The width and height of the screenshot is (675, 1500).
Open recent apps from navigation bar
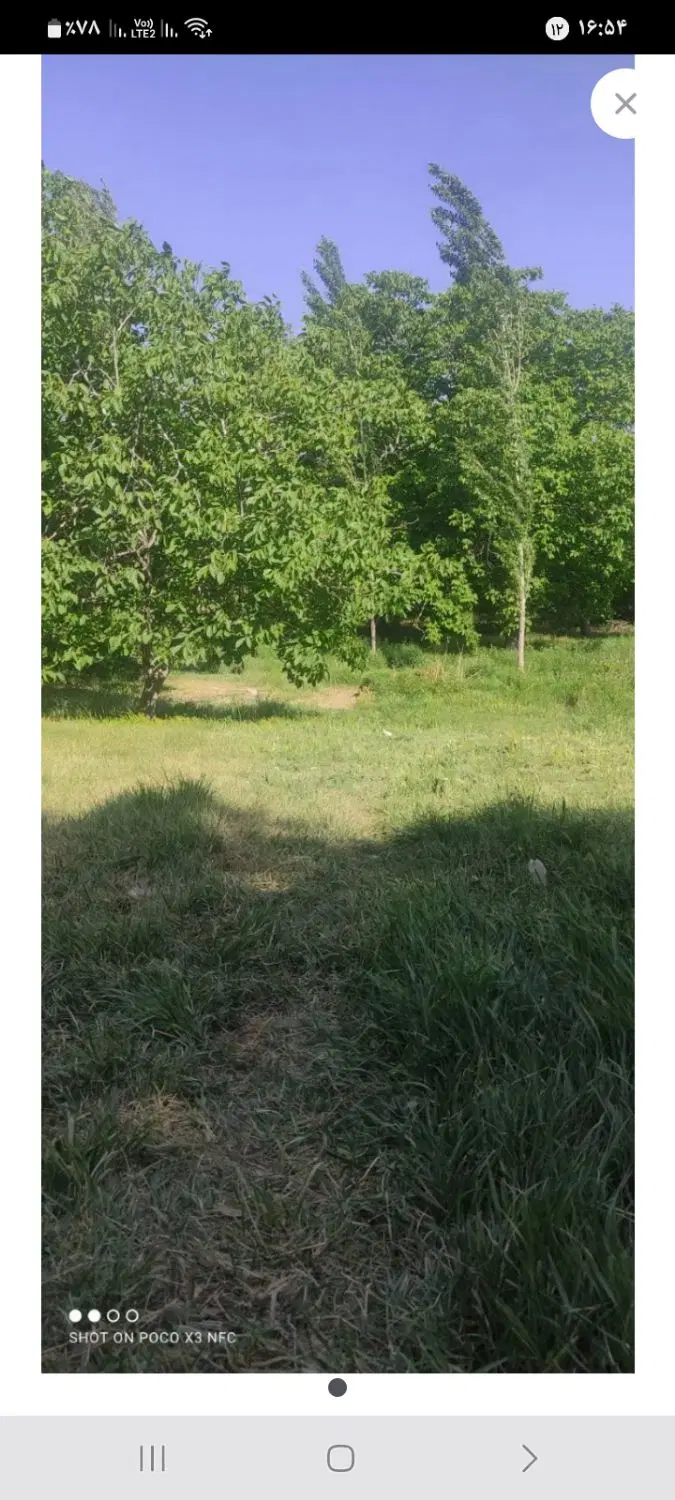[x=152, y=1458]
